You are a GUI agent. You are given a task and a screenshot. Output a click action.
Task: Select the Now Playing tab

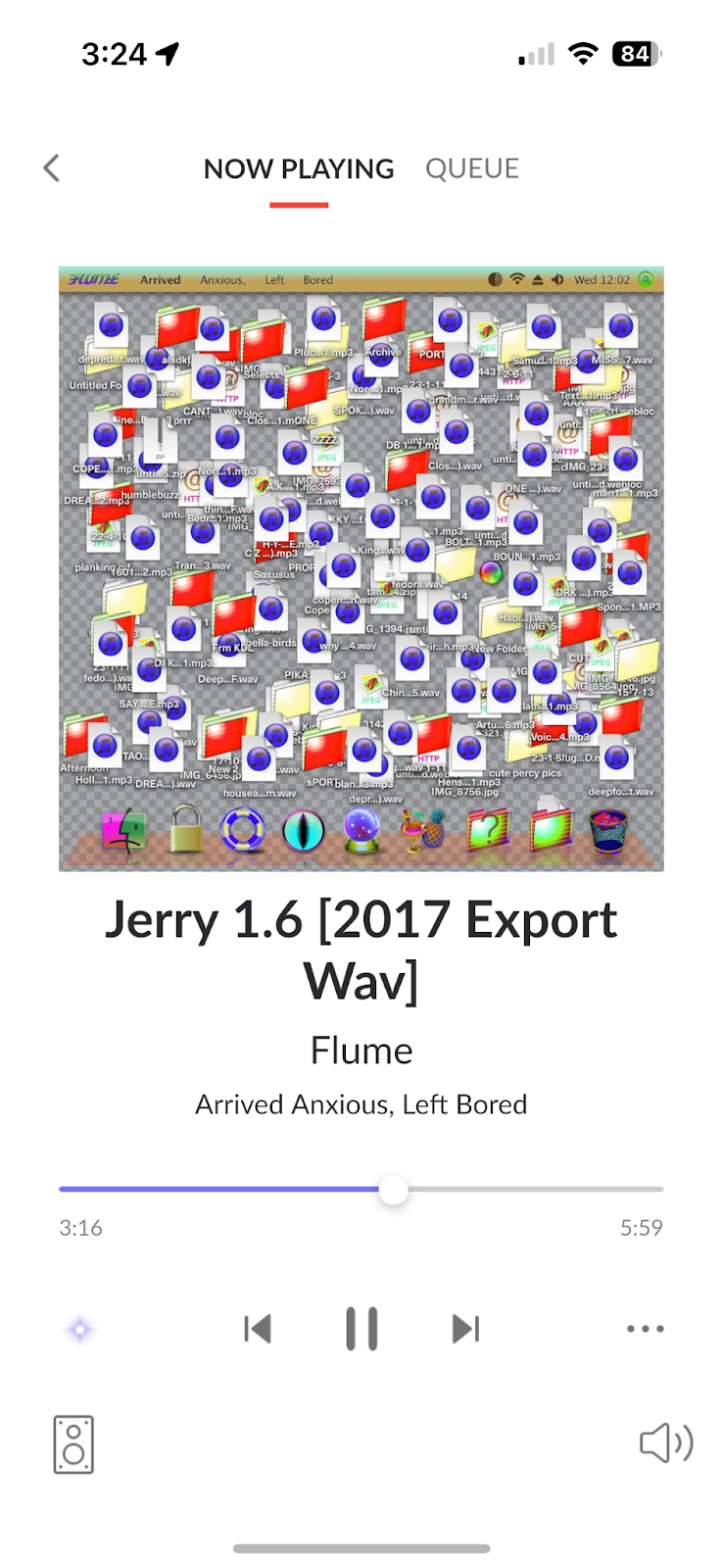point(299,169)
